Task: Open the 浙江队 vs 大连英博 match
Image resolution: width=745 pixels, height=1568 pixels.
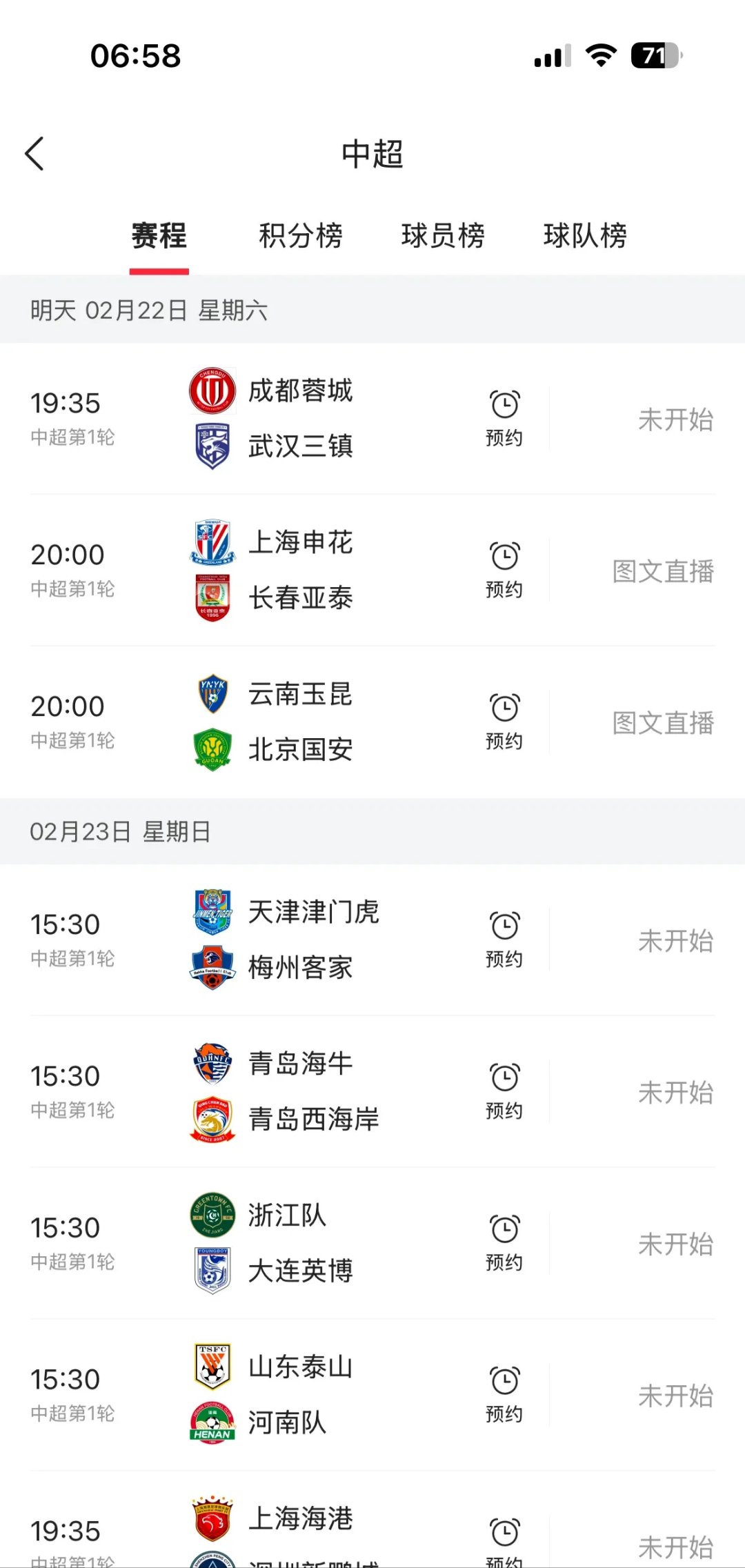Action: 300,1243
